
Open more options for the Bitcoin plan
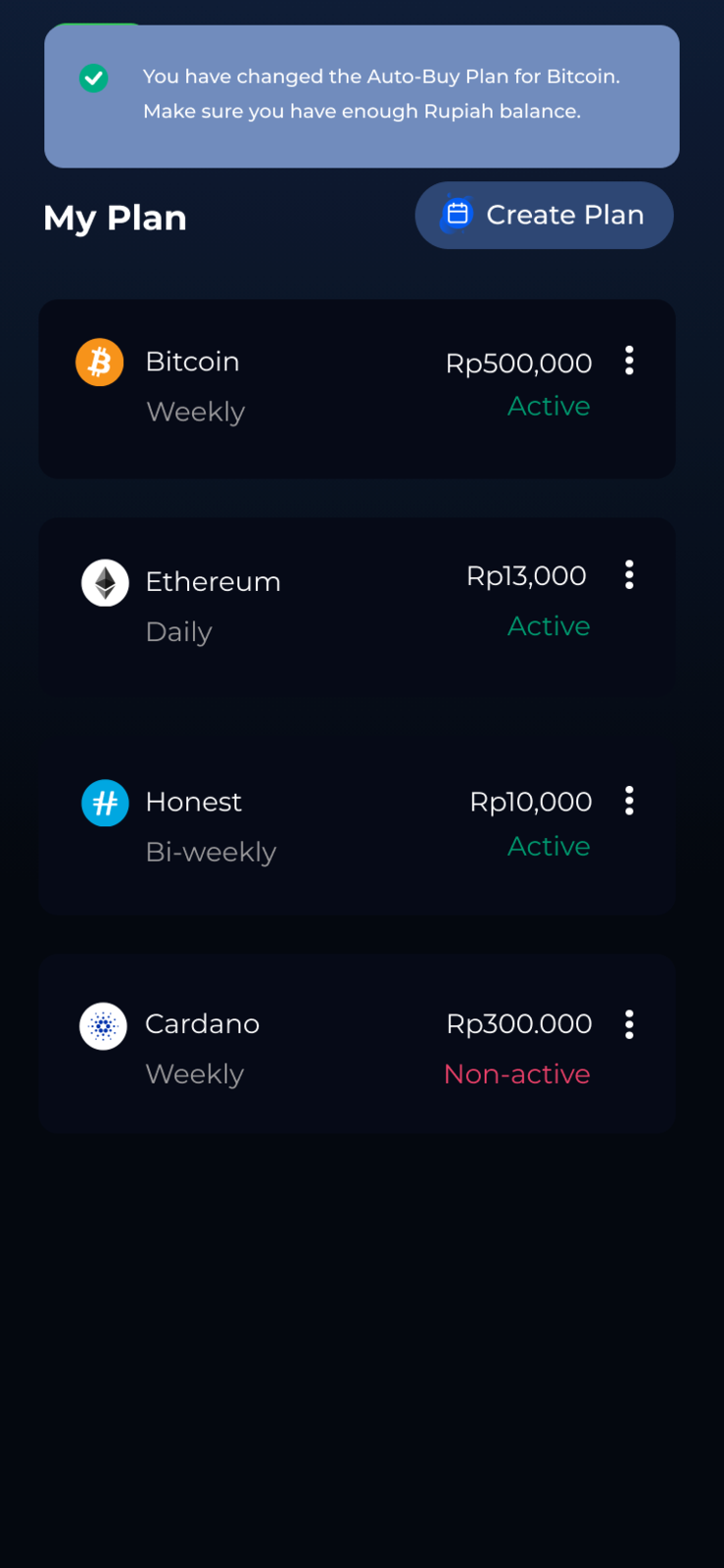[629, 361]
